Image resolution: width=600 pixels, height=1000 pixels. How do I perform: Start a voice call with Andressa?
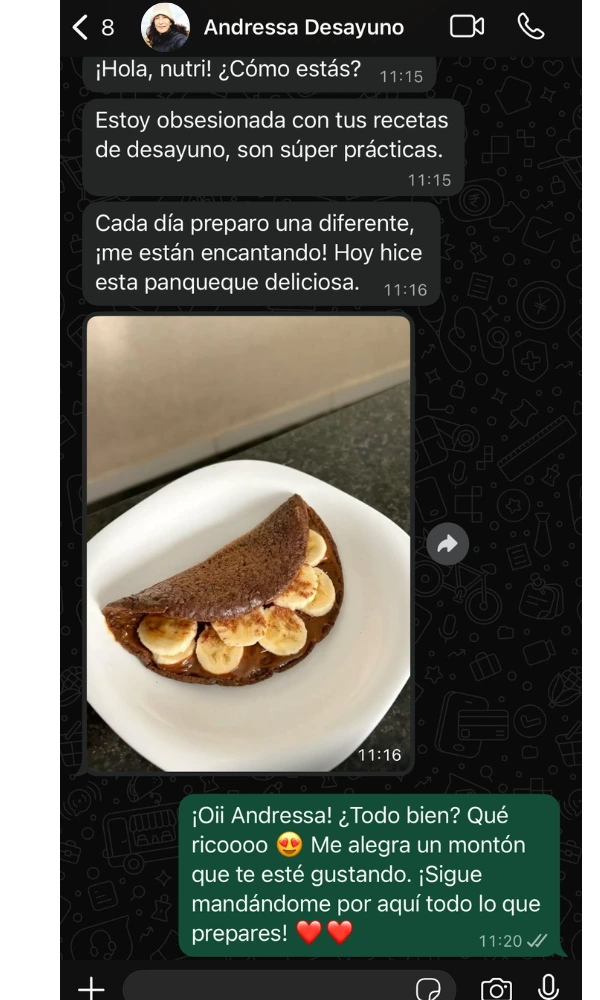coord(530,27)
